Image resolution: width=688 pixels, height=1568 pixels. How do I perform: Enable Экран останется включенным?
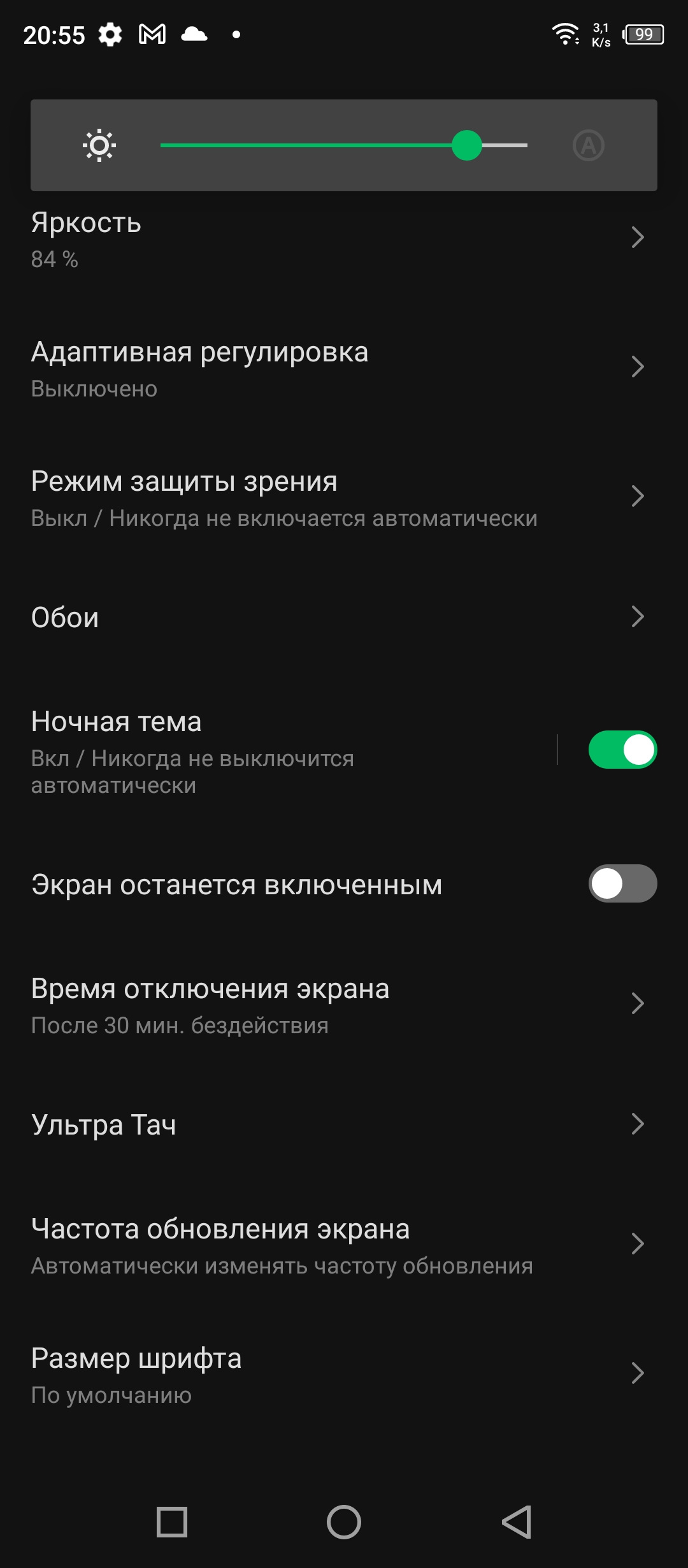(622, 883)
